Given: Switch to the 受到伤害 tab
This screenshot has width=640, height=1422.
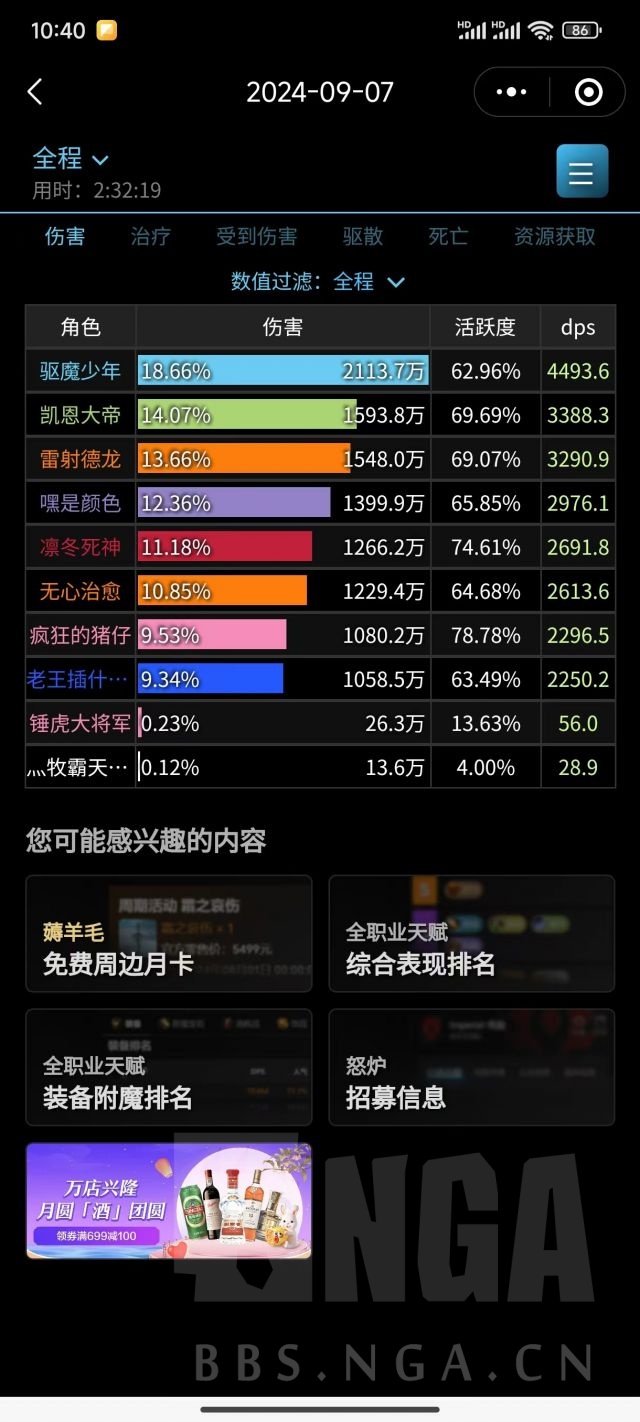Looking at the screenshot, I should tap(256, 236).
